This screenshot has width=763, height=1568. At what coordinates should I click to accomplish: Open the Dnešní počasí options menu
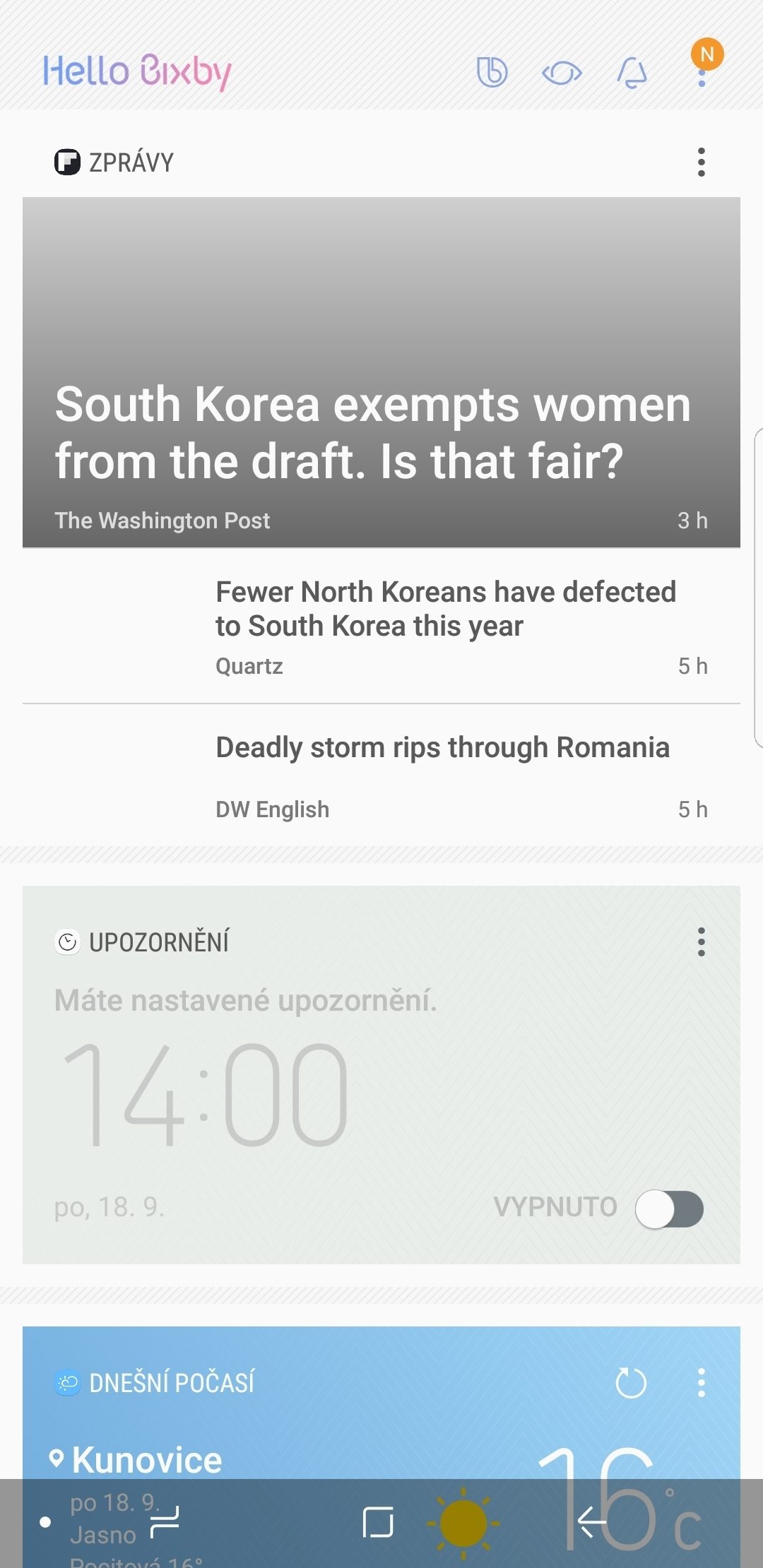701,1382
